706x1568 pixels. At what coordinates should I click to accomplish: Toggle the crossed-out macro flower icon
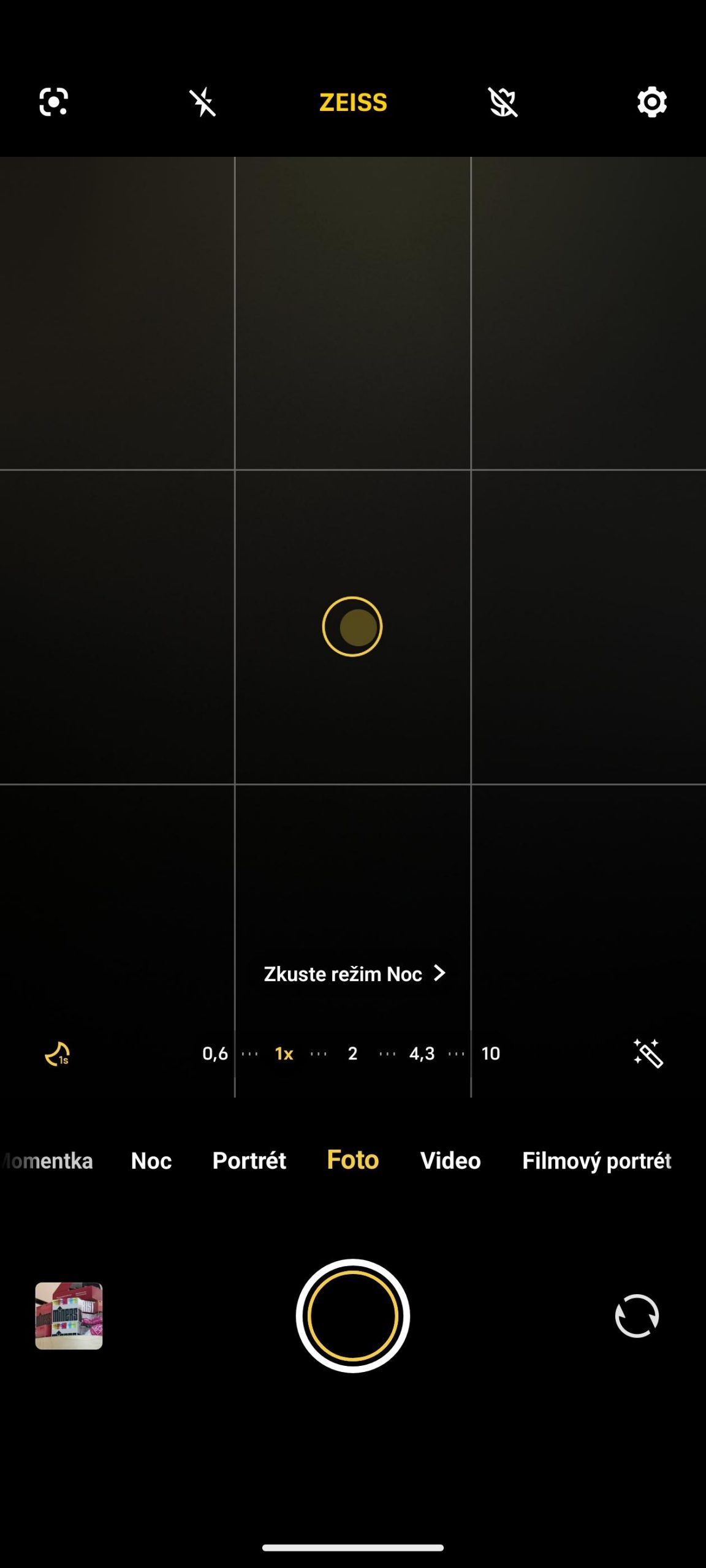[x=503, y=102]
